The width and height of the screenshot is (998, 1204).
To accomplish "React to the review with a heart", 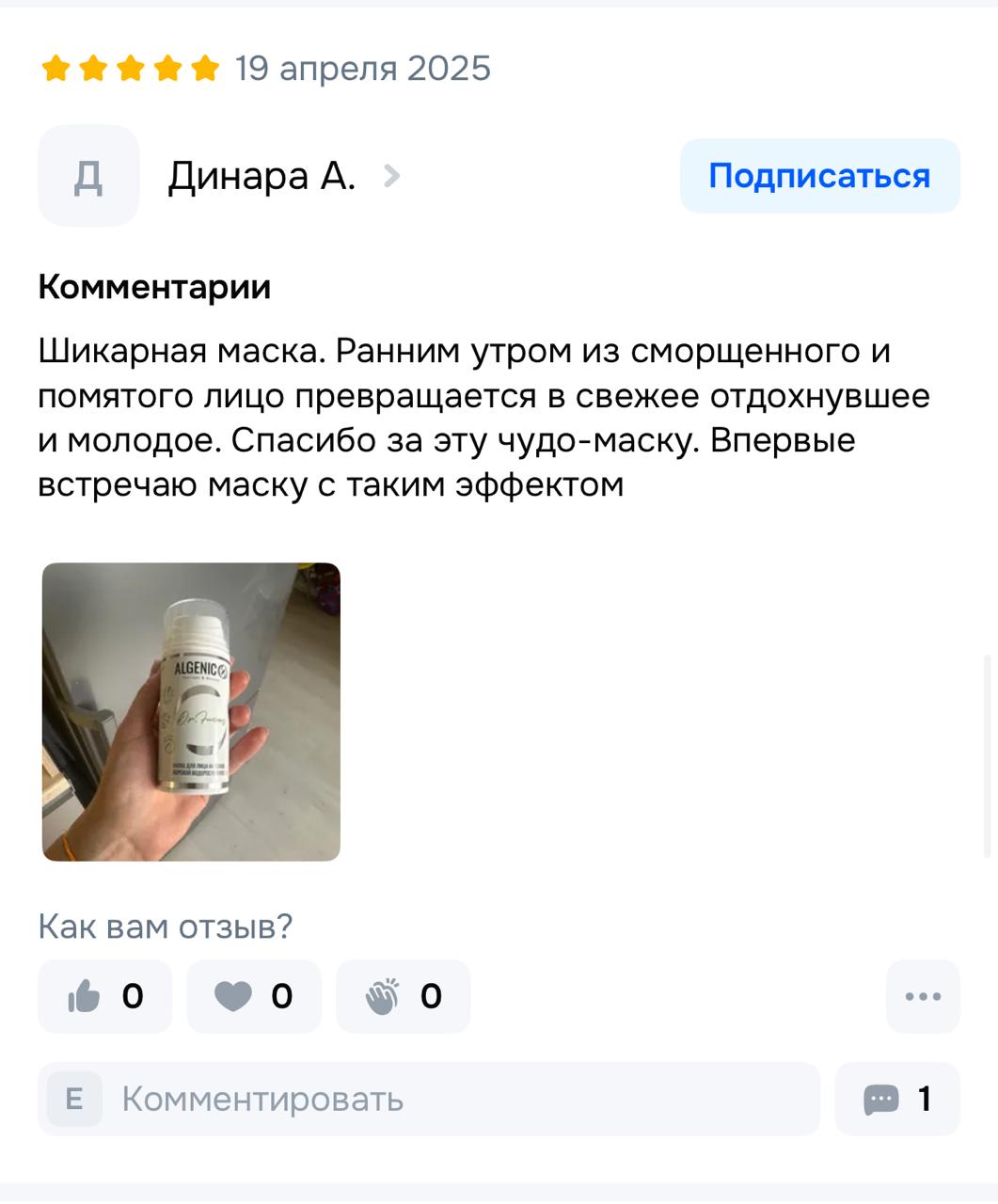I will [x=253, y=996].
